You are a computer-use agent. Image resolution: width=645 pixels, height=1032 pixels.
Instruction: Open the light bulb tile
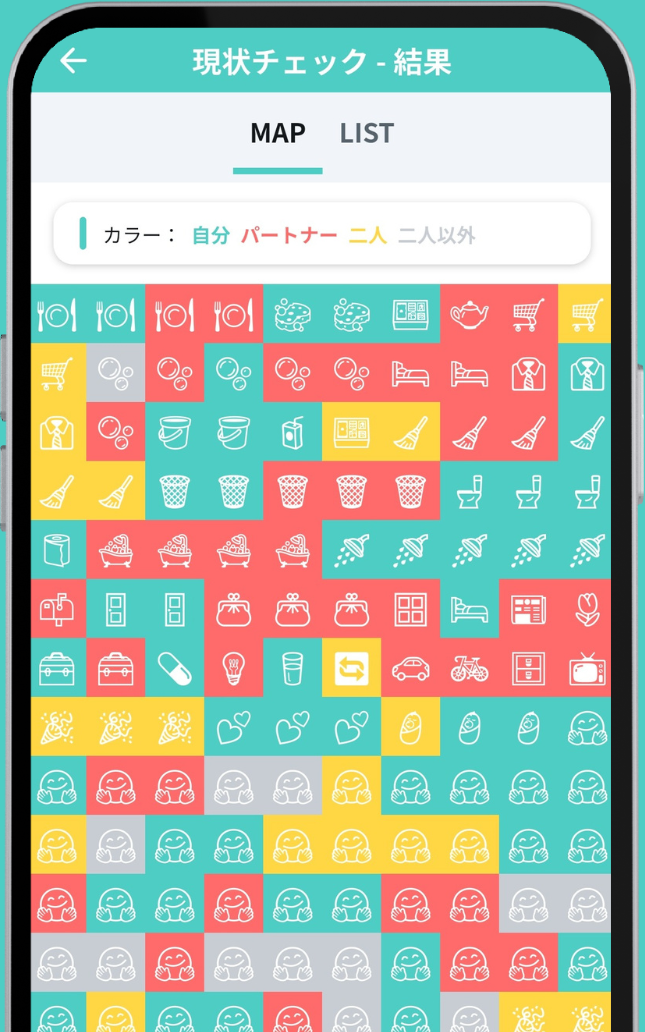click(x=233, y=668)
